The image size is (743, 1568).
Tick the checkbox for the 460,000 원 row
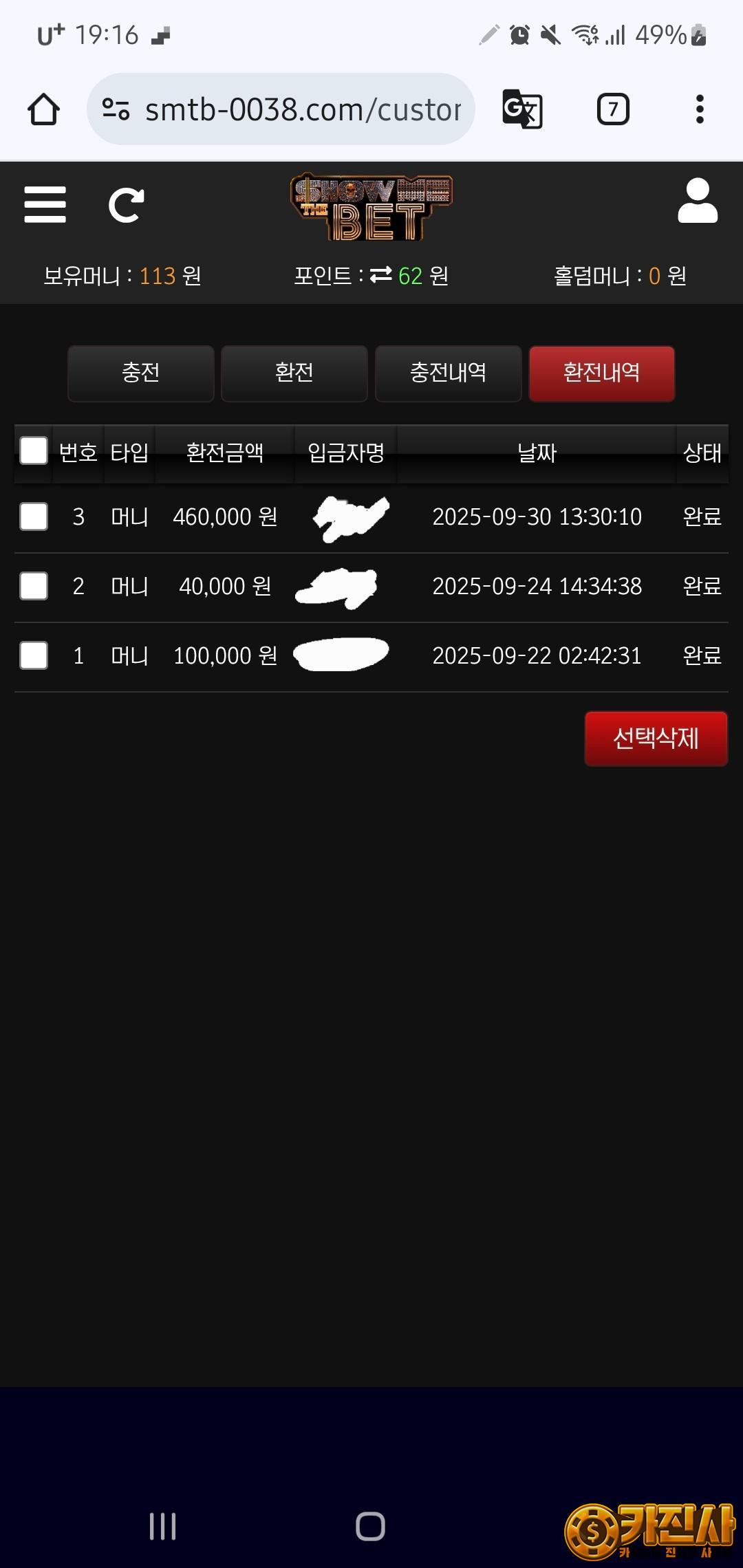pyautogui.click(x=34, y=516)
